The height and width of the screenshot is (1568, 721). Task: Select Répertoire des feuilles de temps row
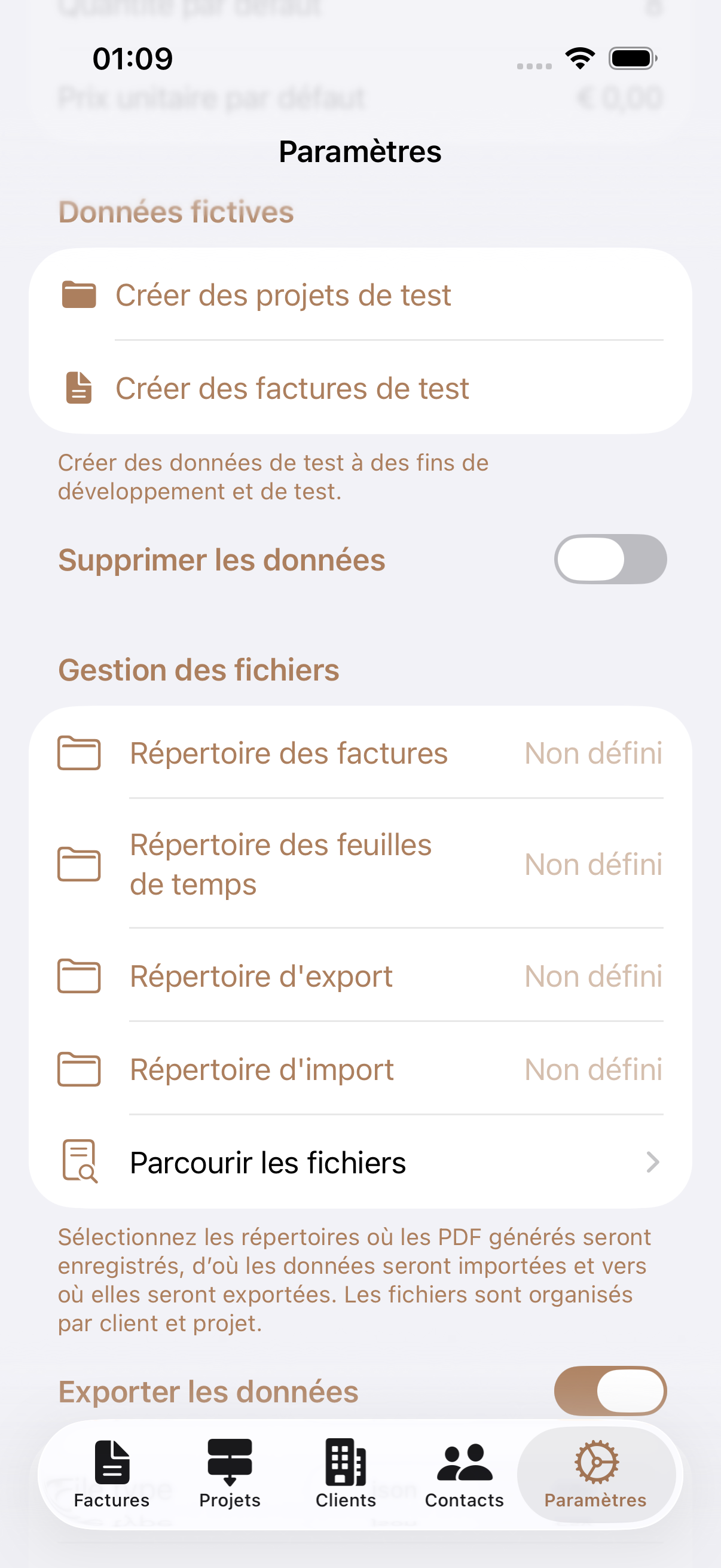click(x=359, y=864)
